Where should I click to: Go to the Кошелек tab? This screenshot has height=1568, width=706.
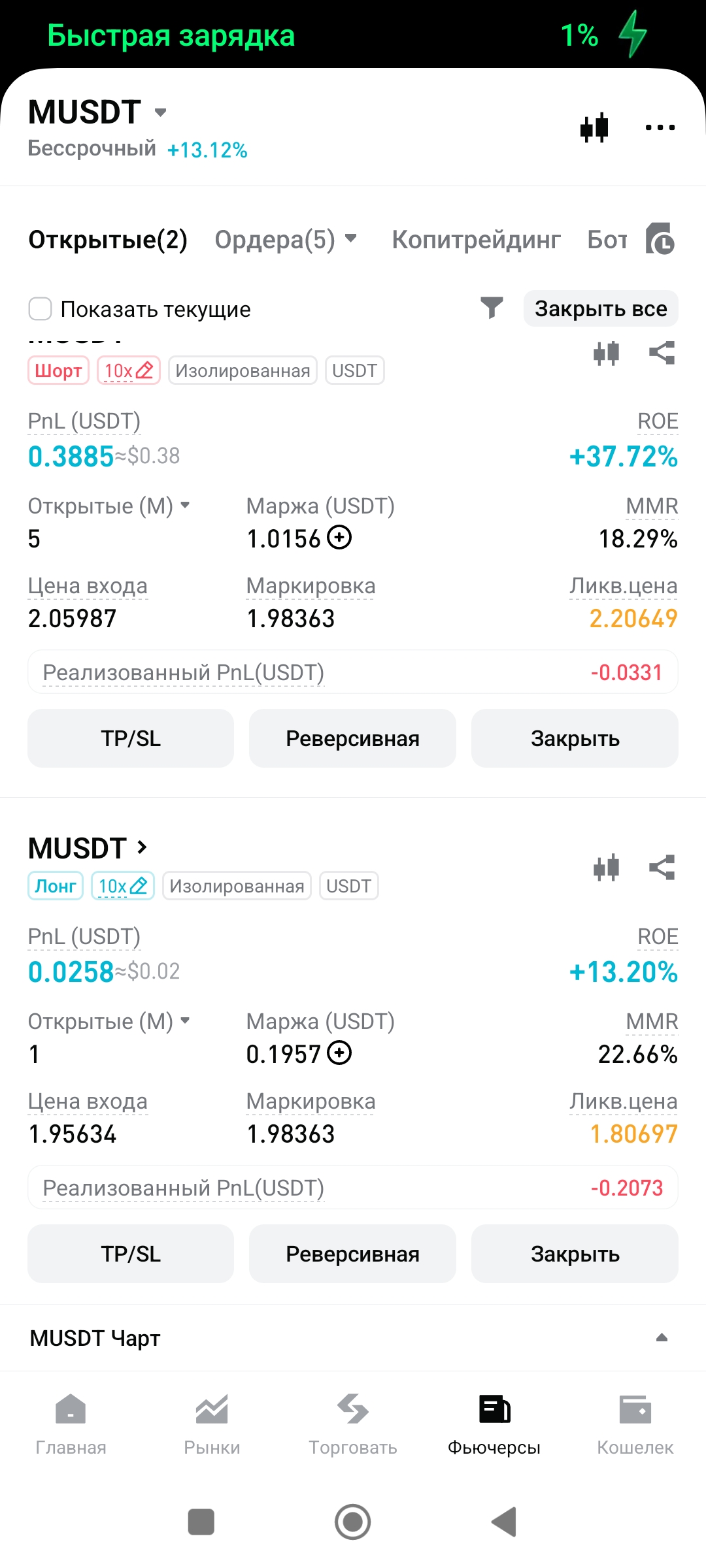(x=635, y=1424)
